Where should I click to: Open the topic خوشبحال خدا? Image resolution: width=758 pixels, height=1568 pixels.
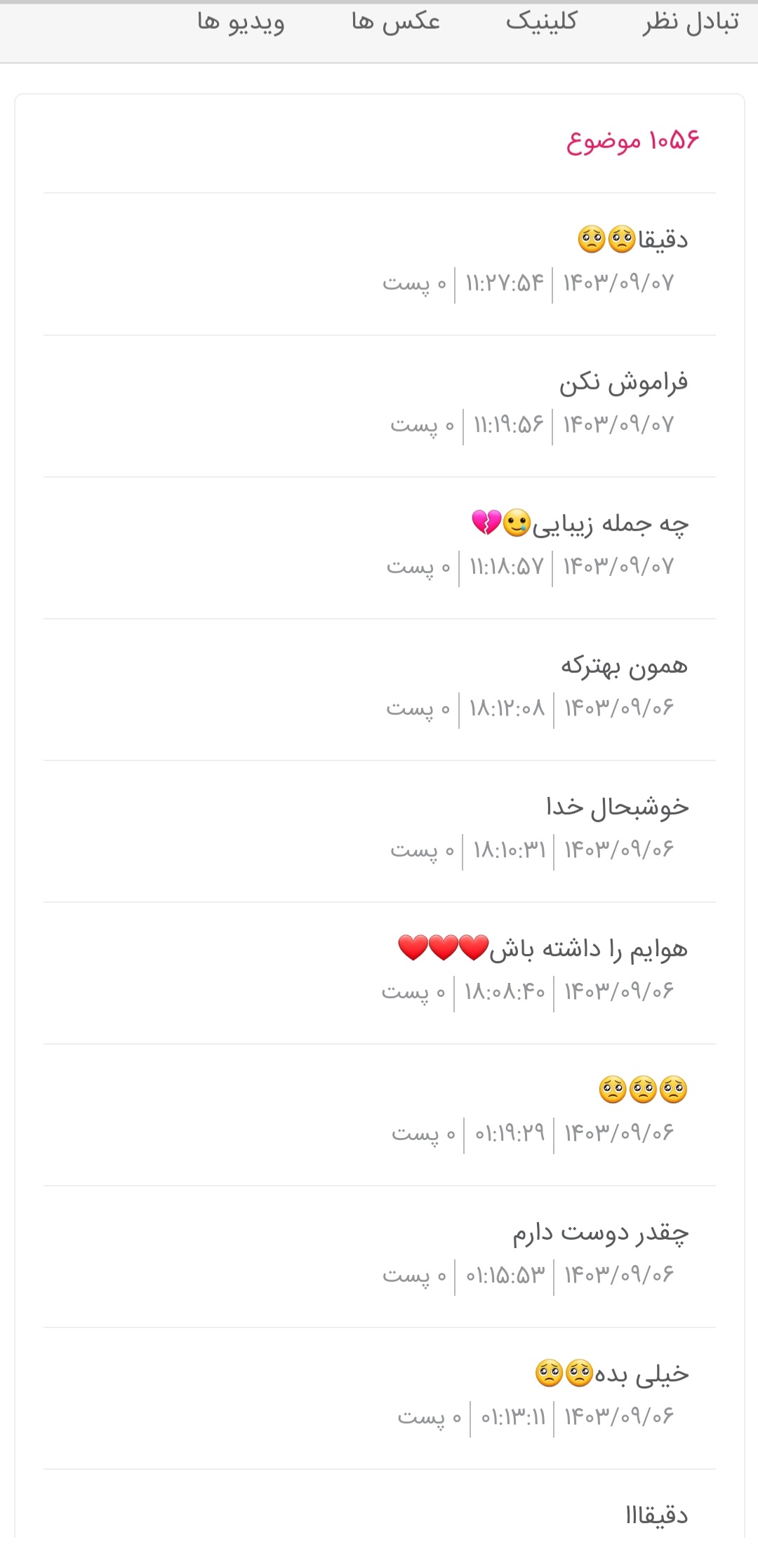coord(618,808)
